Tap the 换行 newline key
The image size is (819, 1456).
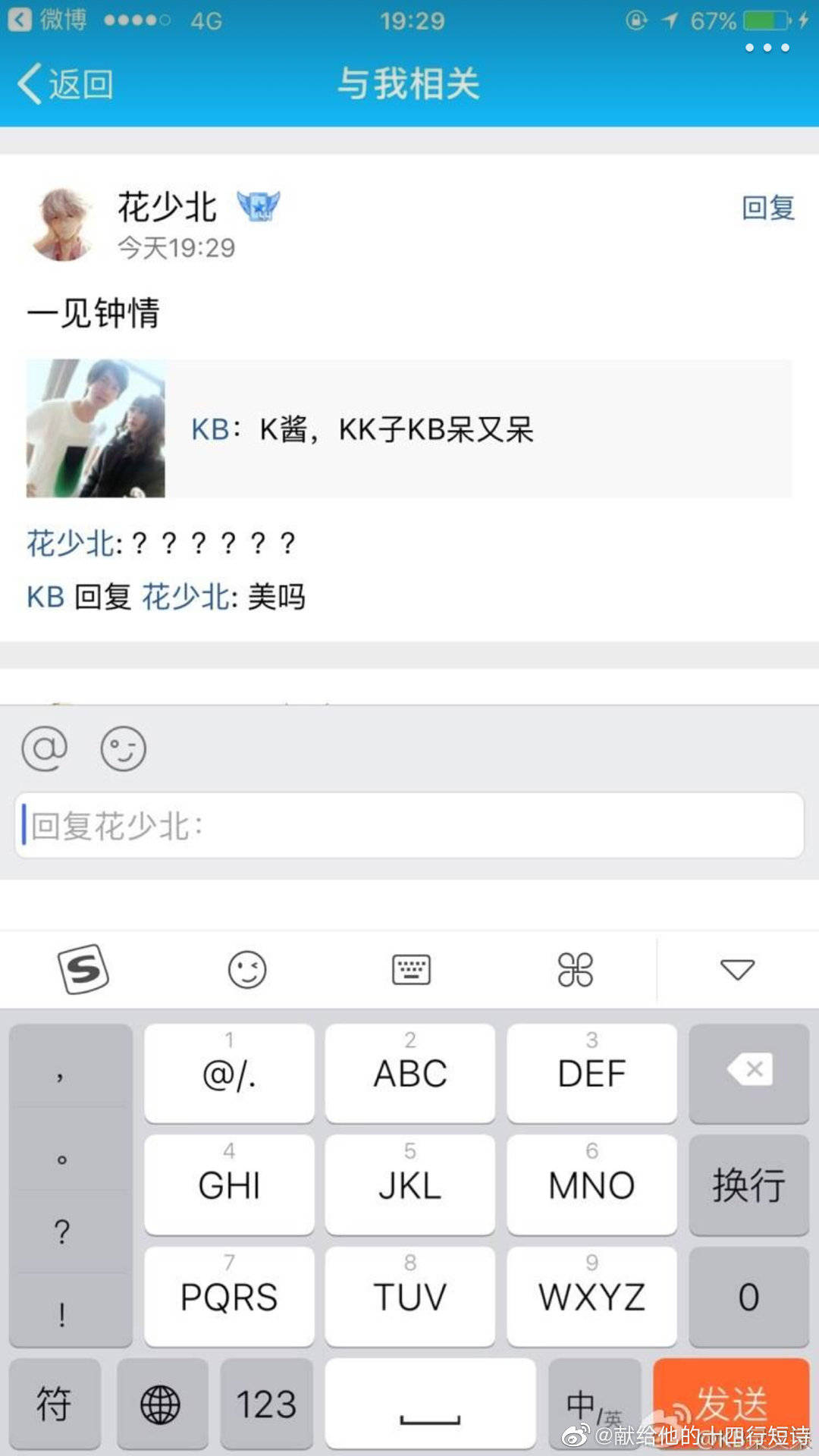[x=748, y=1185]
